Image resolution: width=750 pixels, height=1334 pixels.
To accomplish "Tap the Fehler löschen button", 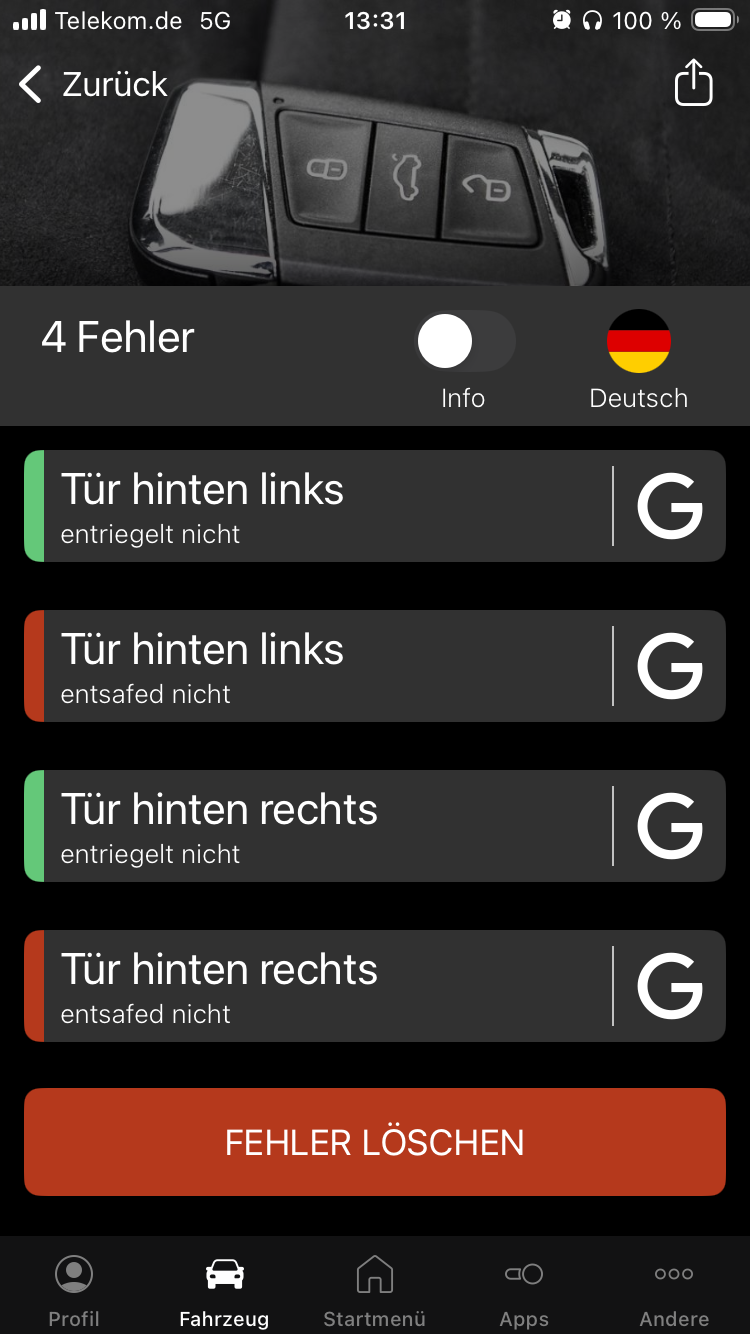I will (375, 1142).
